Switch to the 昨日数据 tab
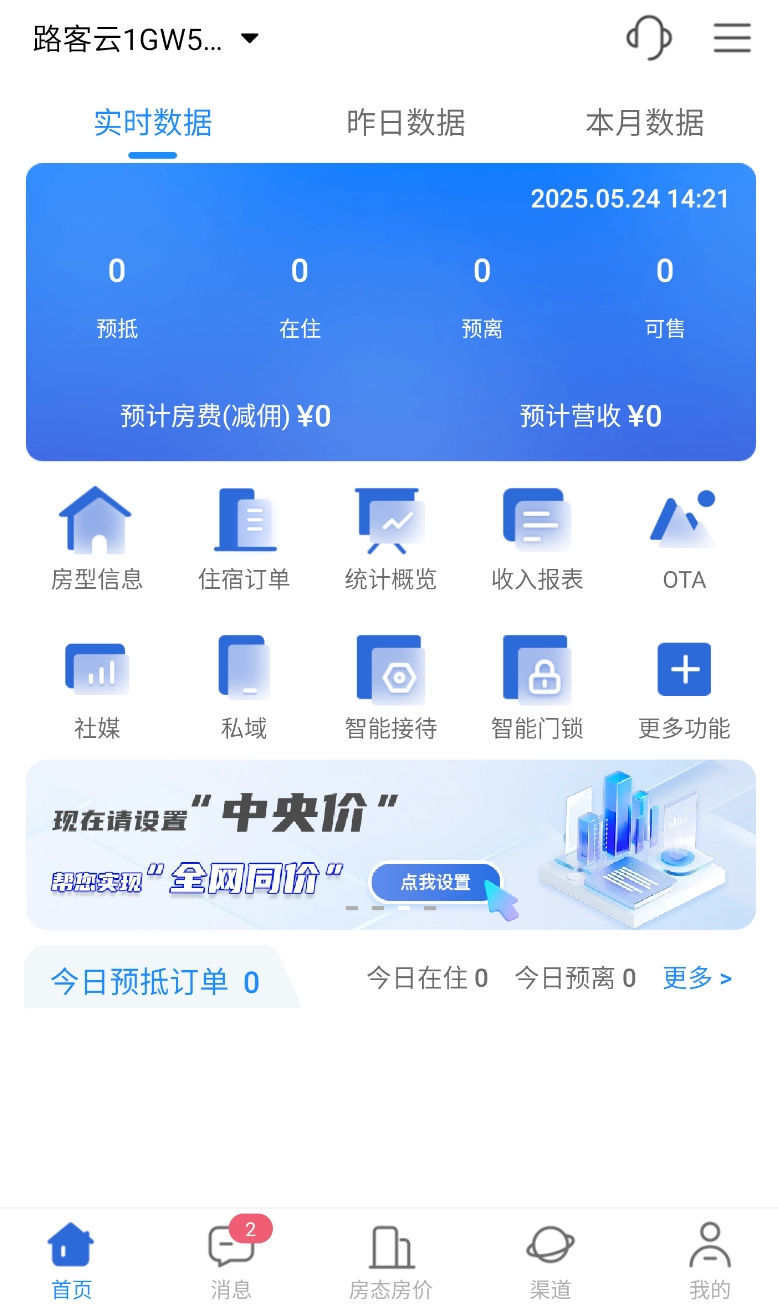Viewport: 778px width, 1305px height. (x=403, y=122)
